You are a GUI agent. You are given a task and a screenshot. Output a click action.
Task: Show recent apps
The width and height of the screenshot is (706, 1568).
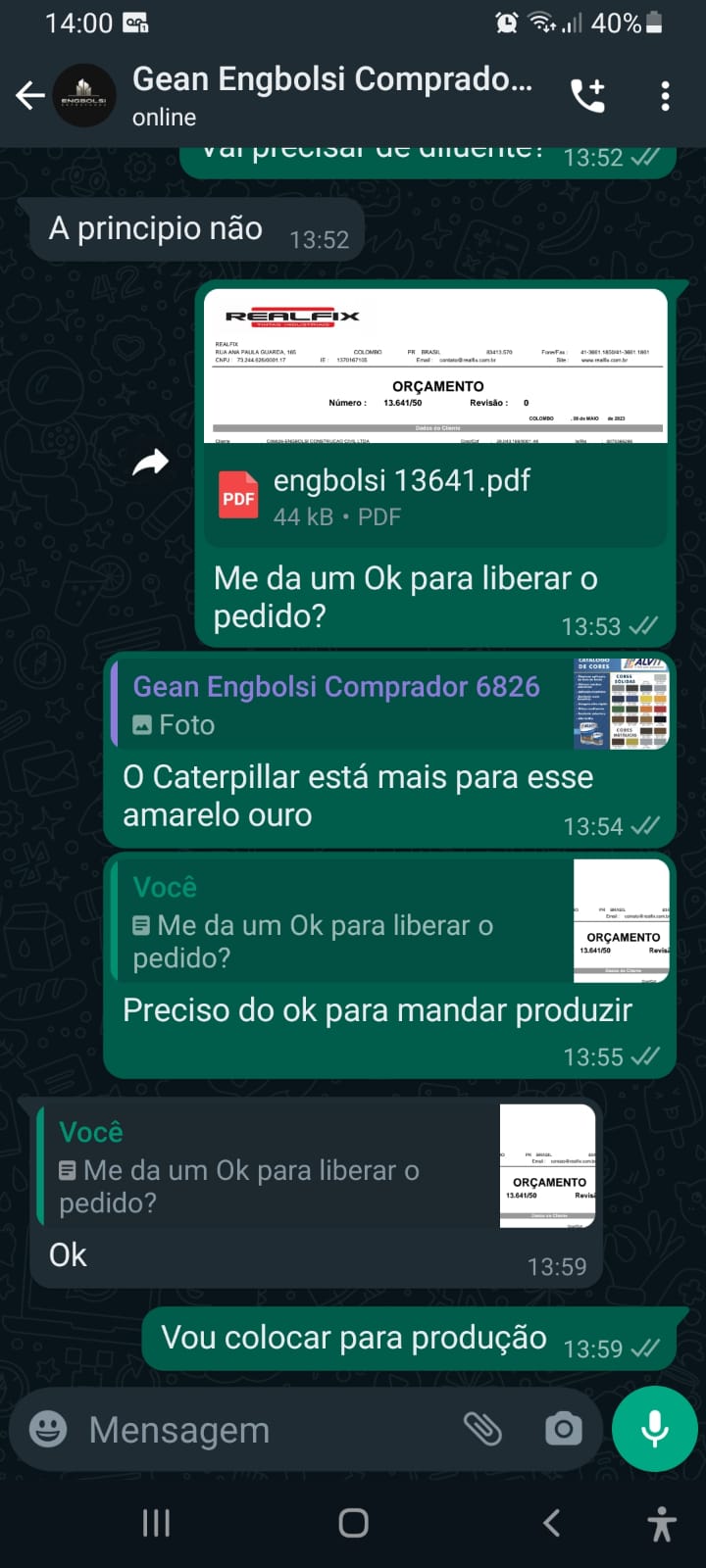(157, 1523)
